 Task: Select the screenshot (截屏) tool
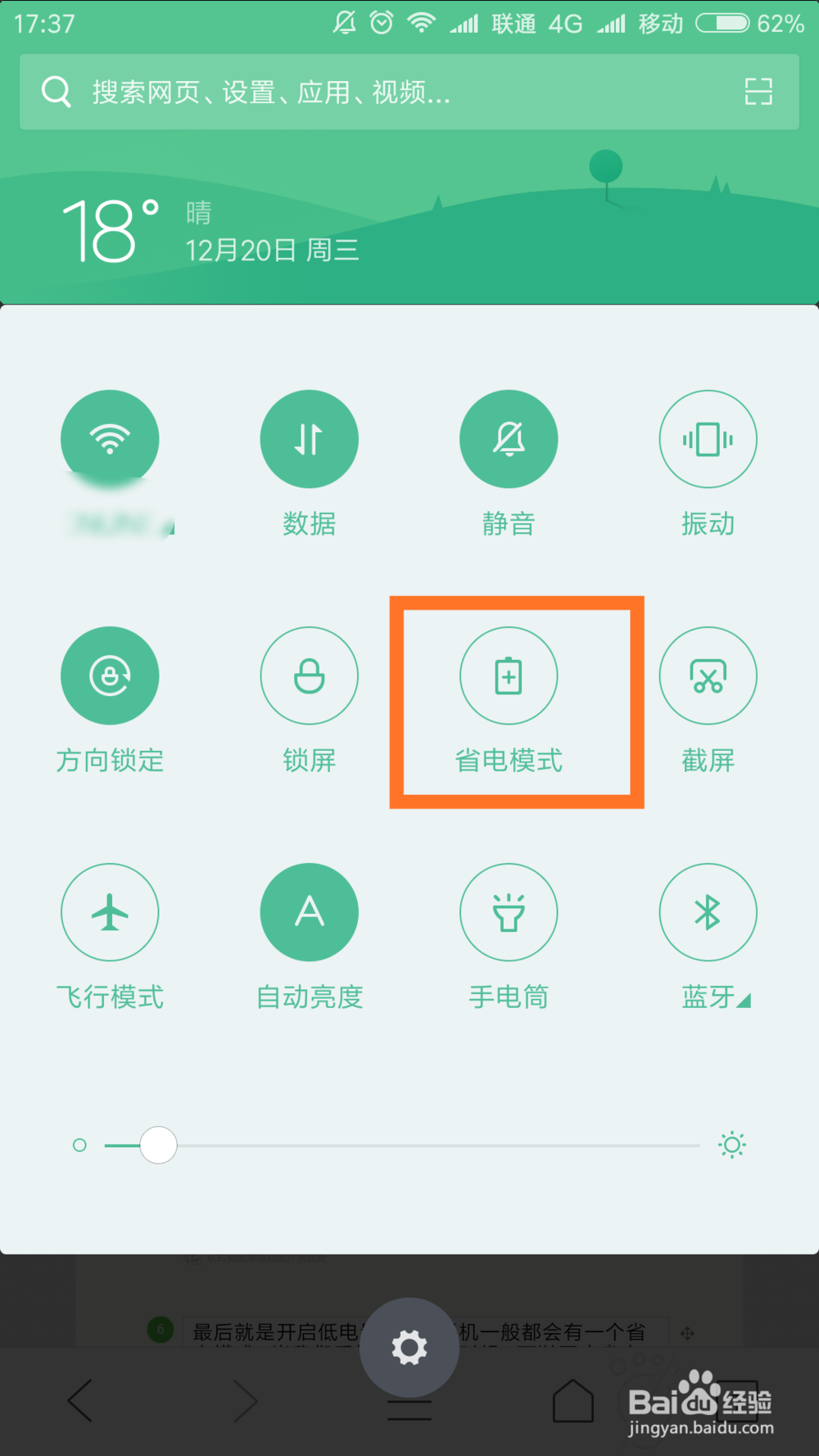click(x=708, y=676)
